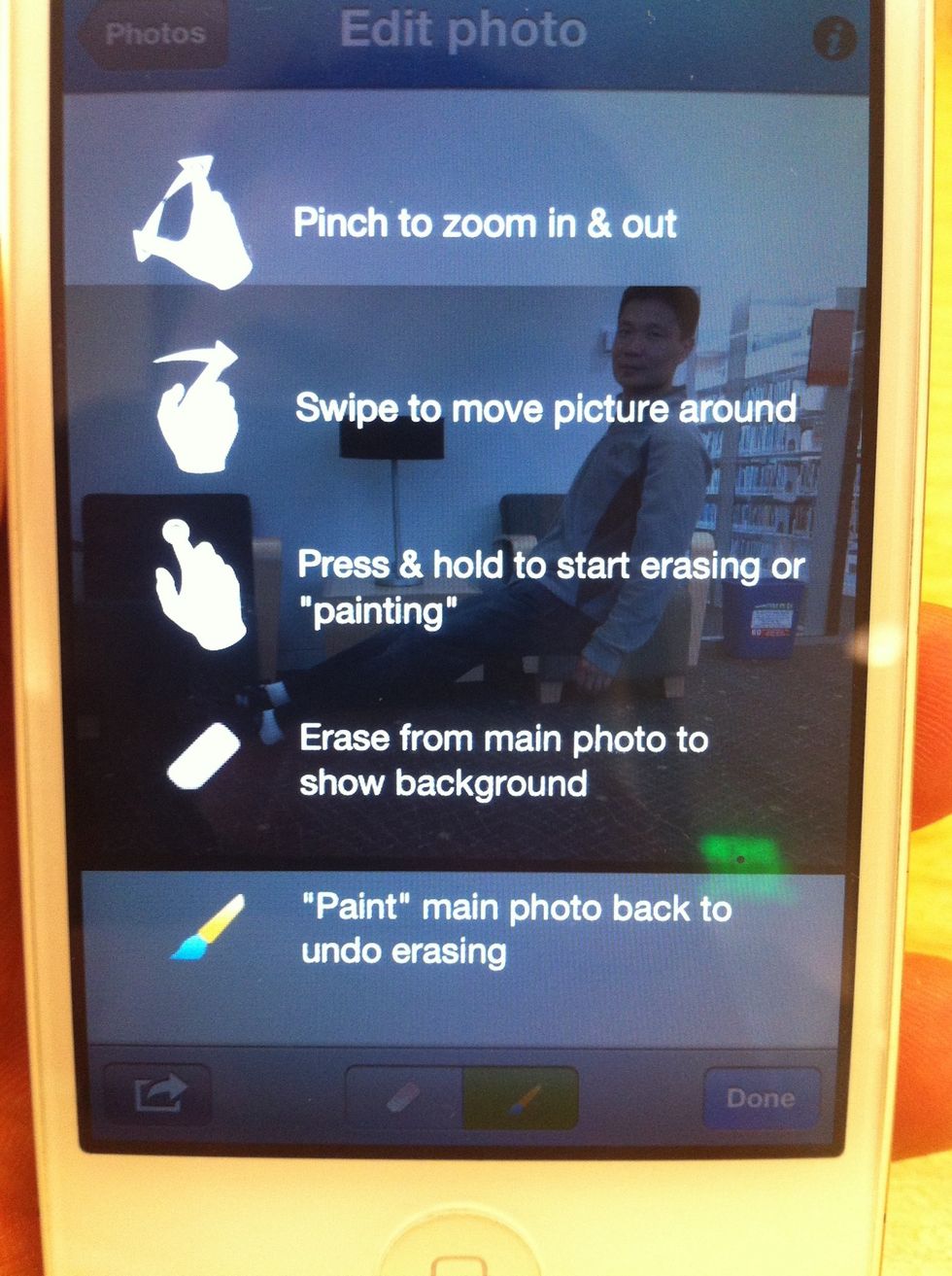Share the edited photo

pyautogui.click(x=157, y=1097)
